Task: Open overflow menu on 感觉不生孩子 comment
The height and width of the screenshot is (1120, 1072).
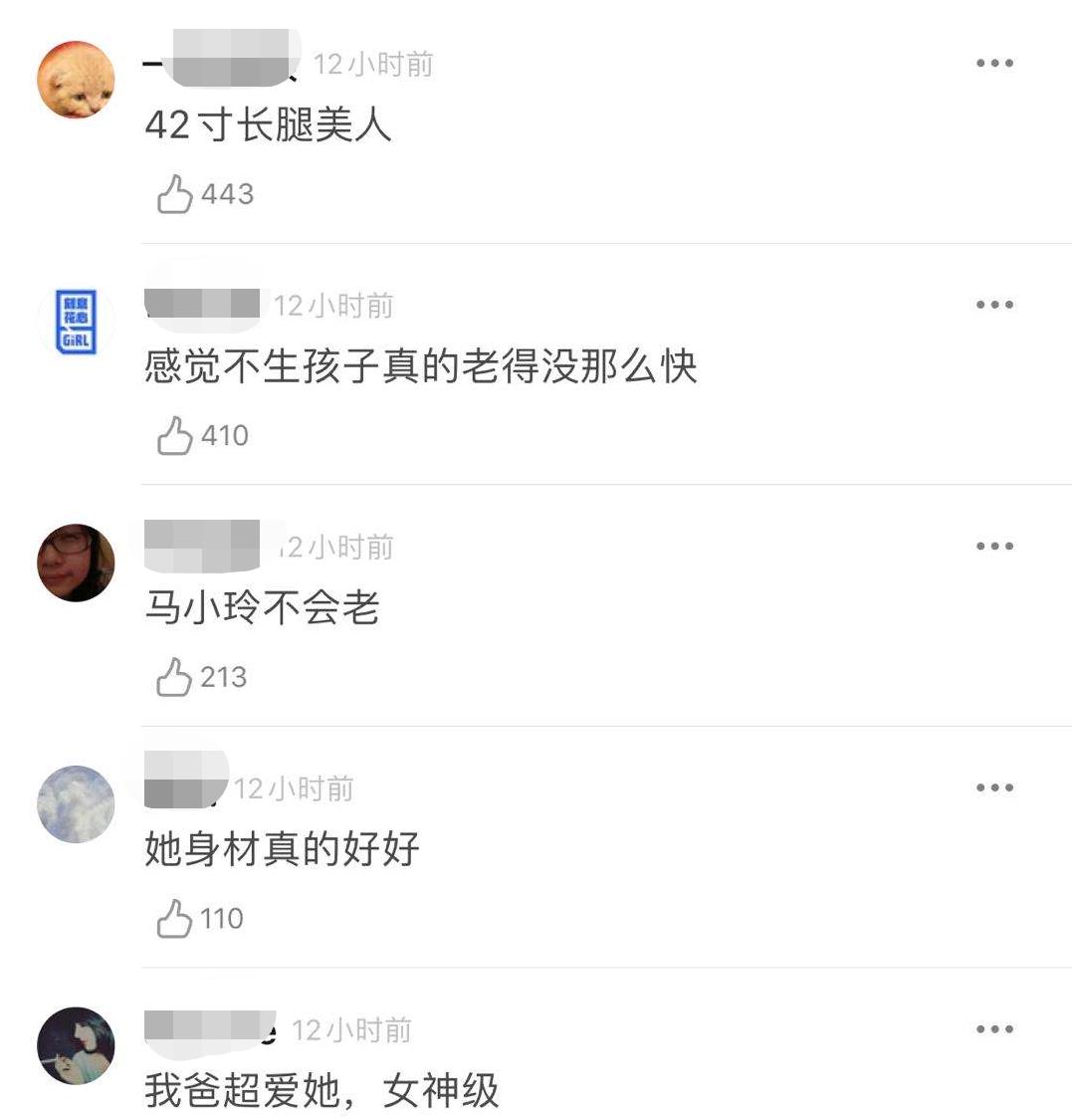Action: [993, 306]
